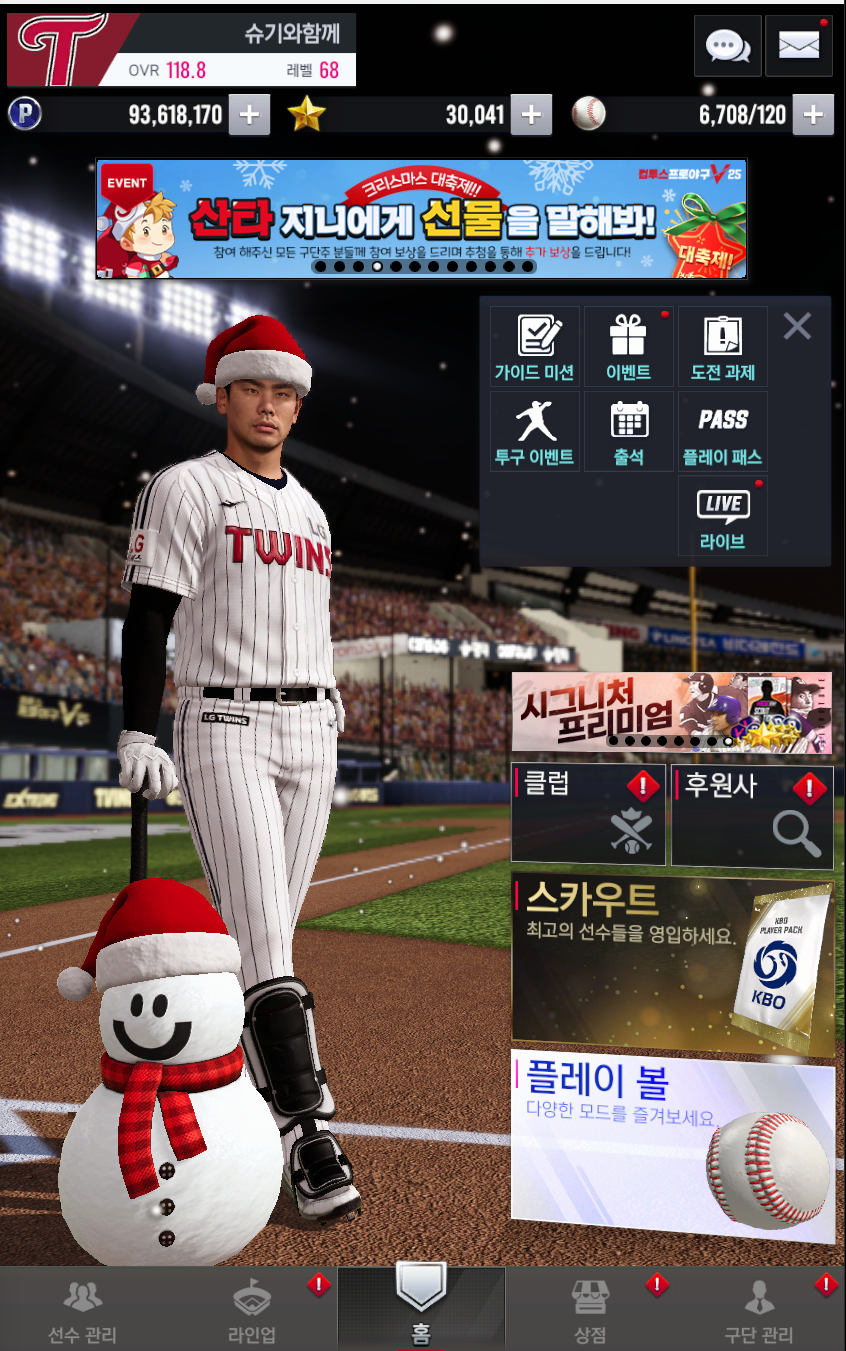
Task: Open 스카우트 player scouting
Action: coord(672,962)
